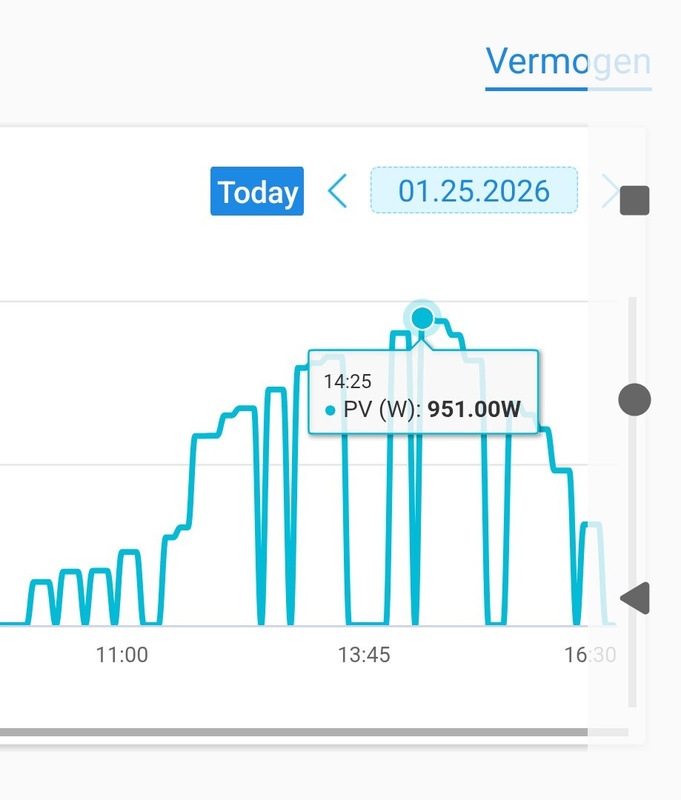The width and height of the screenshot is (681, 800).
Task: Tap the system recent apps square
Action: click(635, 200)
